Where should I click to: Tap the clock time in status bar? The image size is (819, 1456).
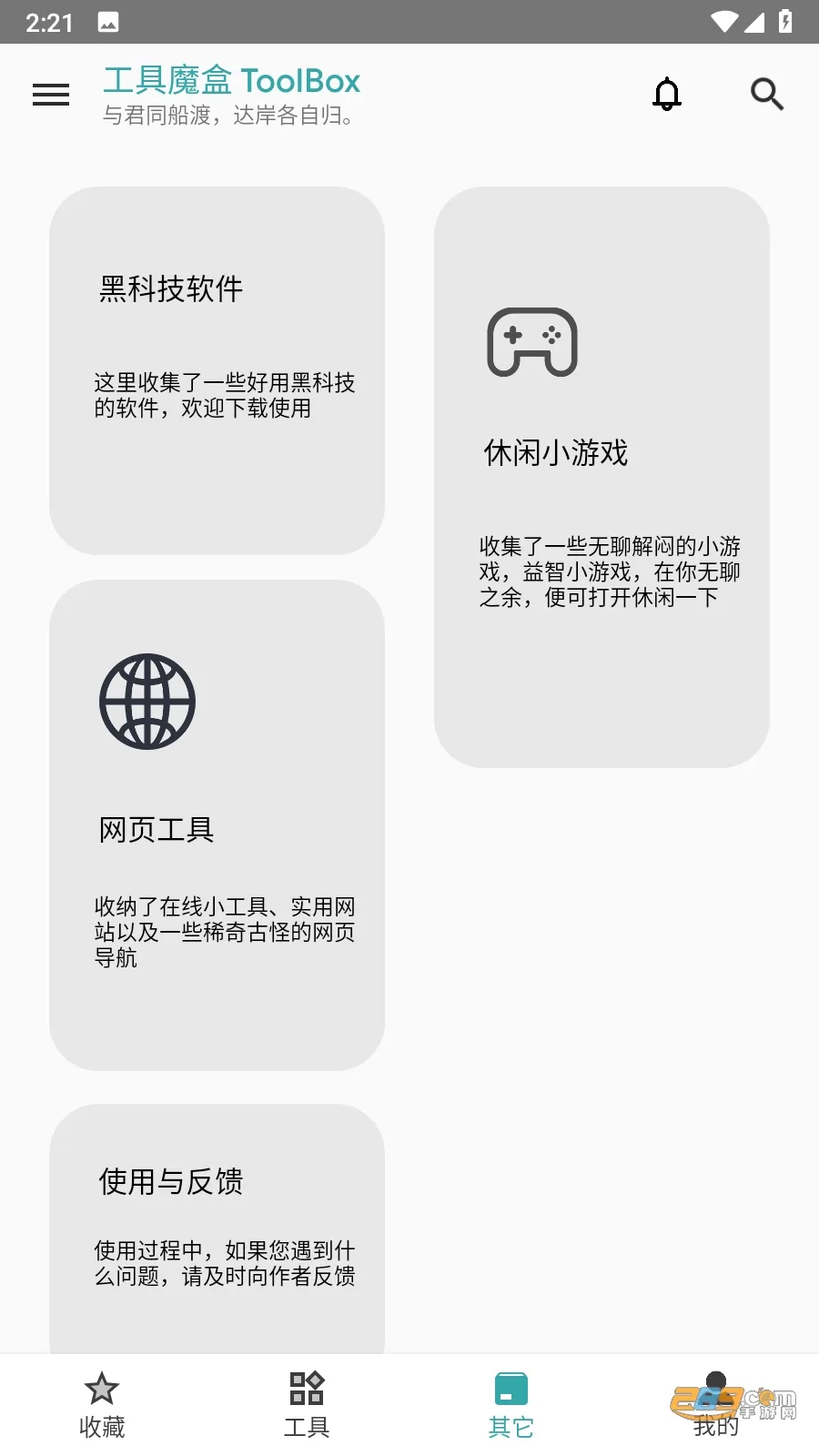click(50, 22)
